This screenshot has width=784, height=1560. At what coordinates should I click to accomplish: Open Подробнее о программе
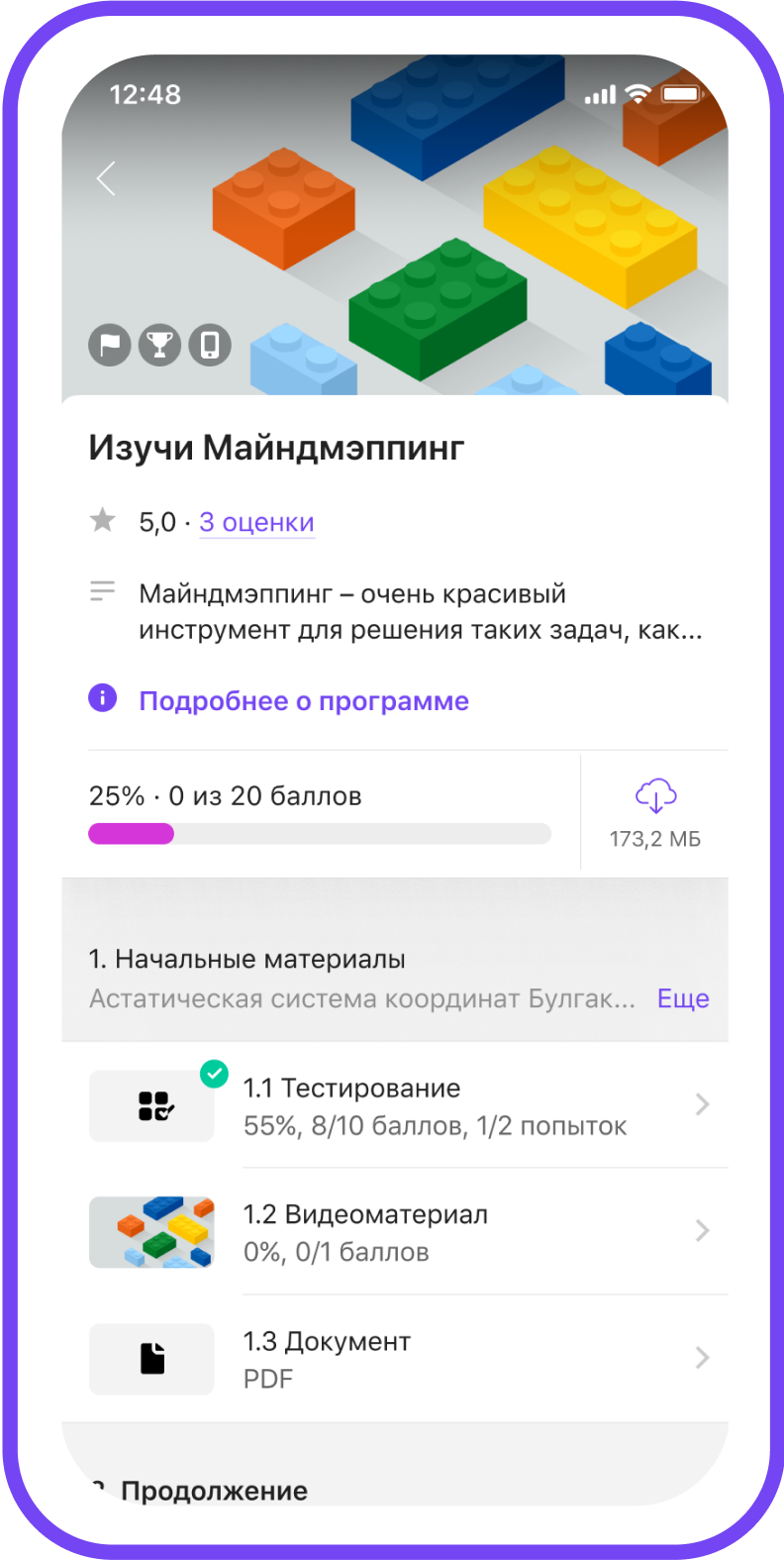point(303,701)
